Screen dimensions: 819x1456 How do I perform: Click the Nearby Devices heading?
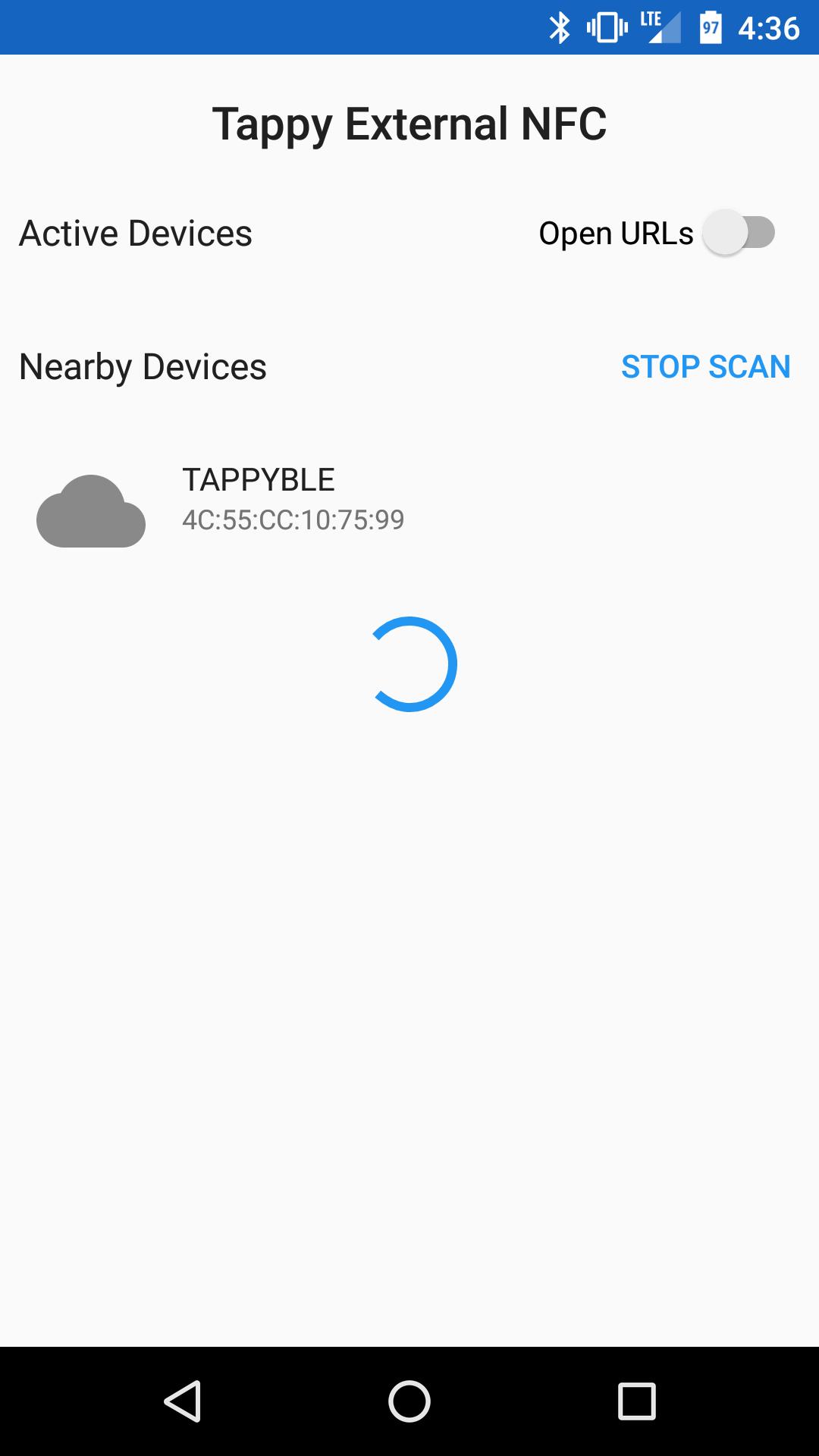143,366
